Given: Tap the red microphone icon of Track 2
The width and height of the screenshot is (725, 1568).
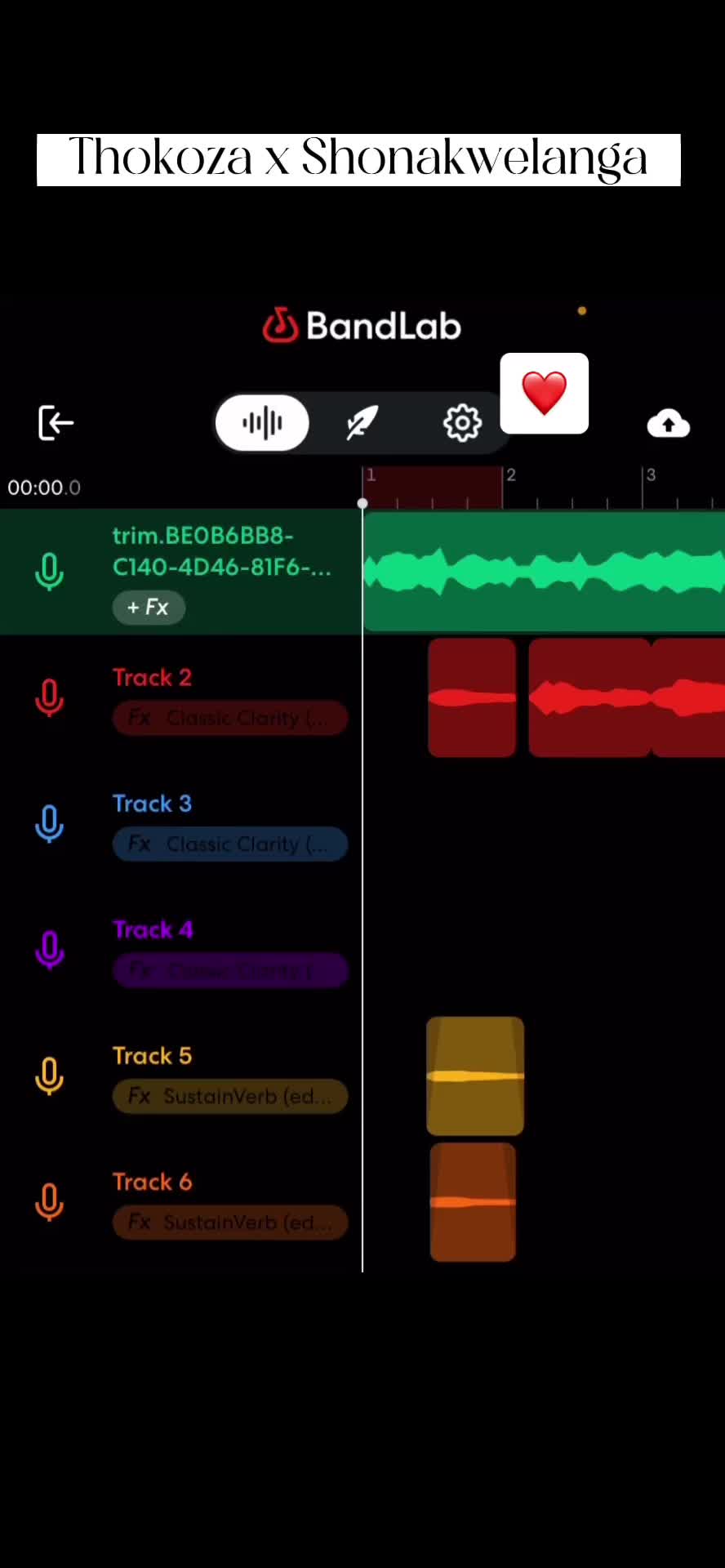Looking at the screenshot, I should coord(49,698).
